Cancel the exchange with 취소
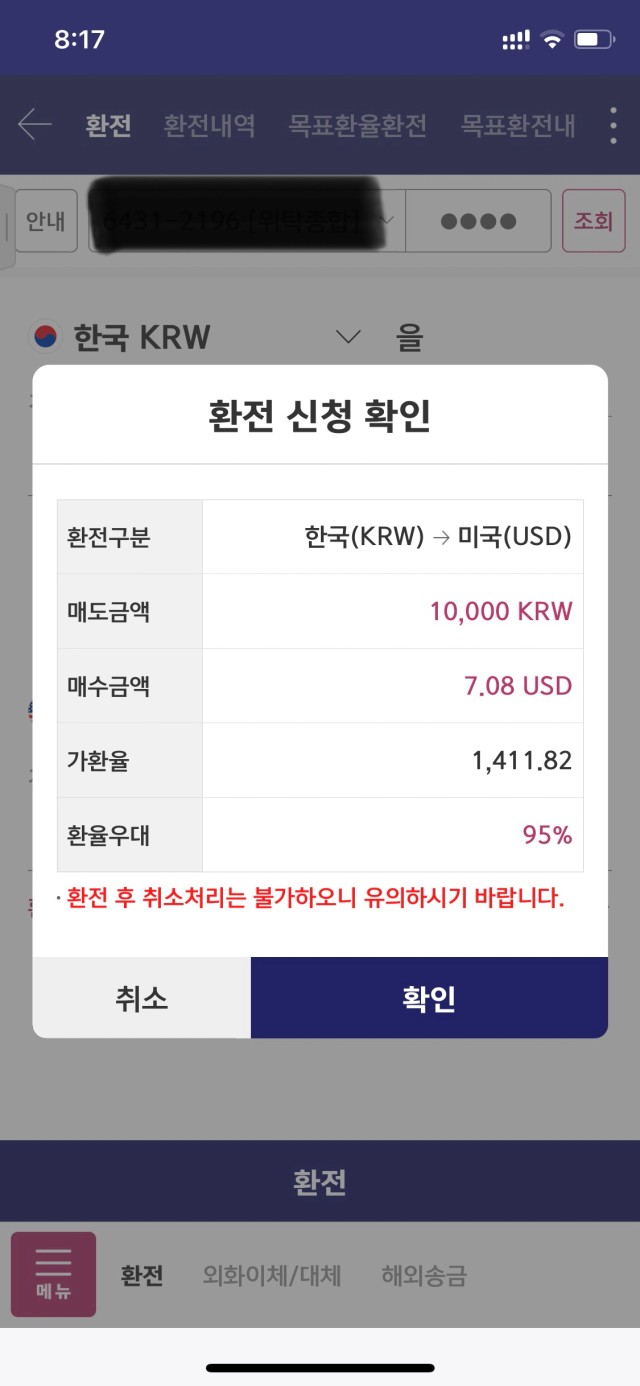Image resolution: width=640 pixels, height=1386 pixels. (141, 997)
